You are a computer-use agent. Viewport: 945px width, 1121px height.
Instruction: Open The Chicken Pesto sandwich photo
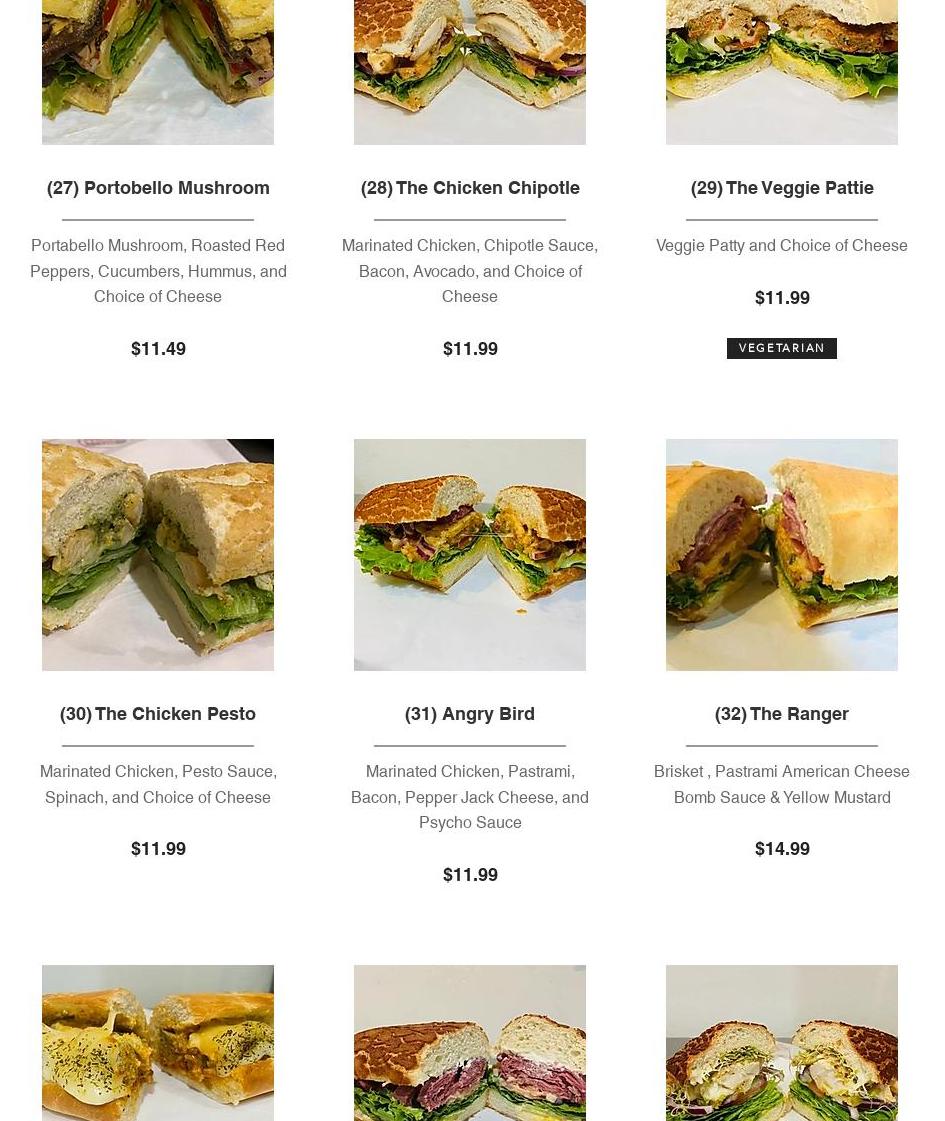pyautogui.click(x=158, y=555)
